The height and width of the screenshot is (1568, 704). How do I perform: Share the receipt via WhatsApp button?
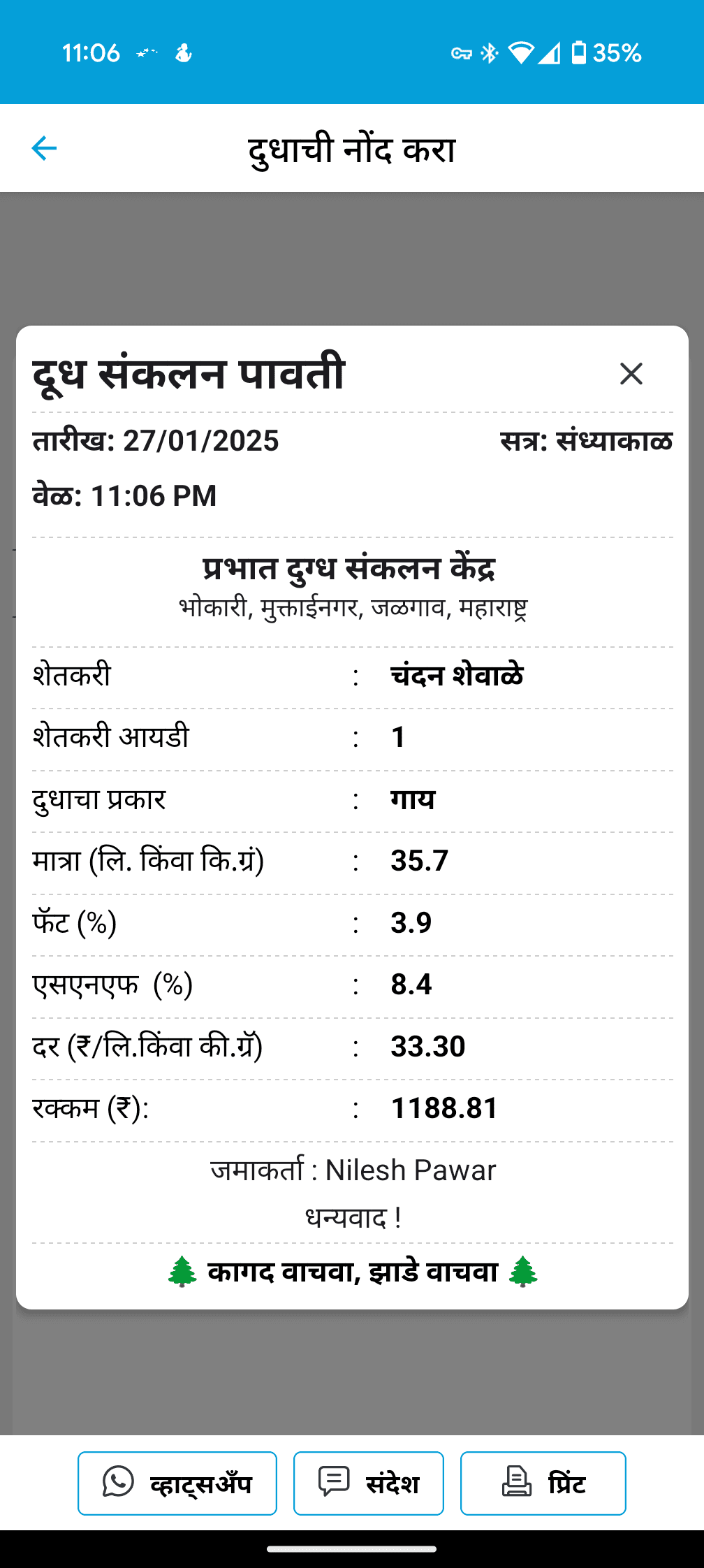(177, 1483)
